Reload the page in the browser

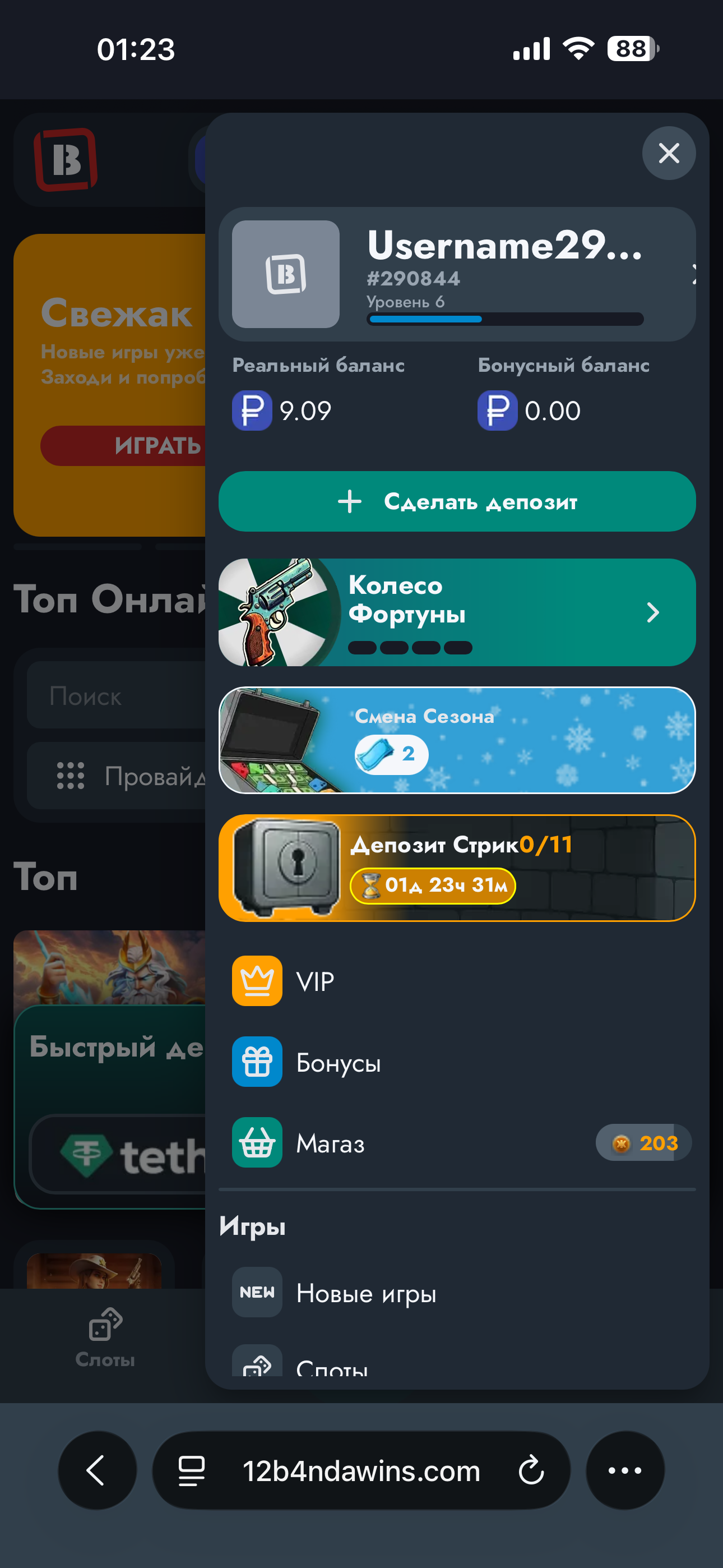531,1470
